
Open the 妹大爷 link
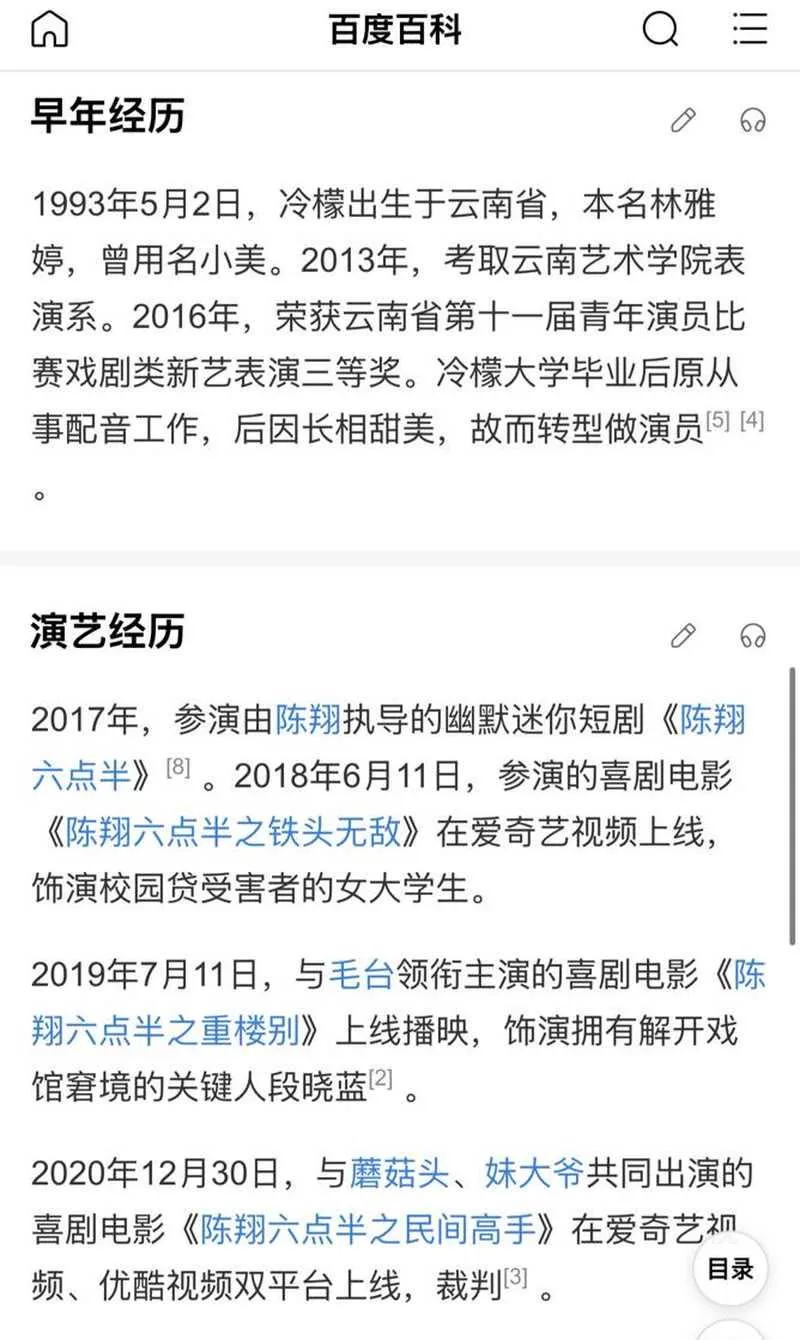534,1173
